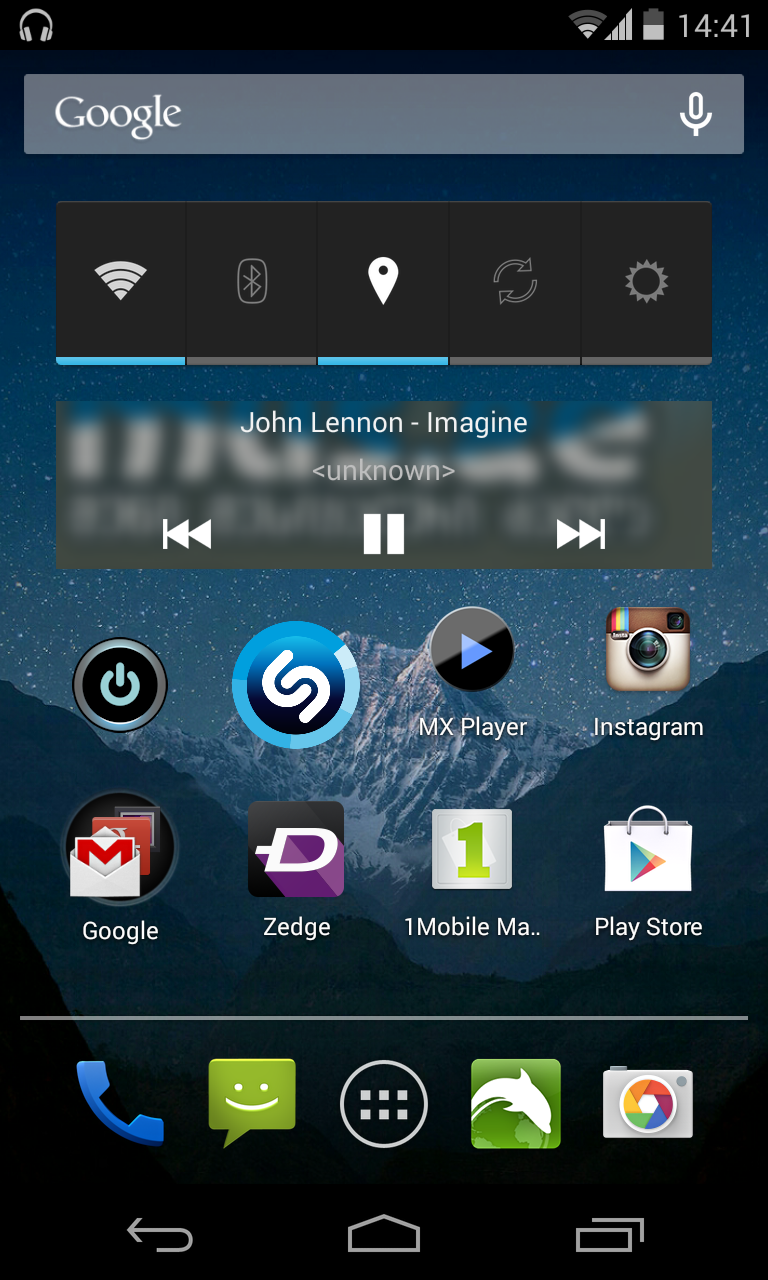Open the Phone dialer

[x=120, y=1104]
